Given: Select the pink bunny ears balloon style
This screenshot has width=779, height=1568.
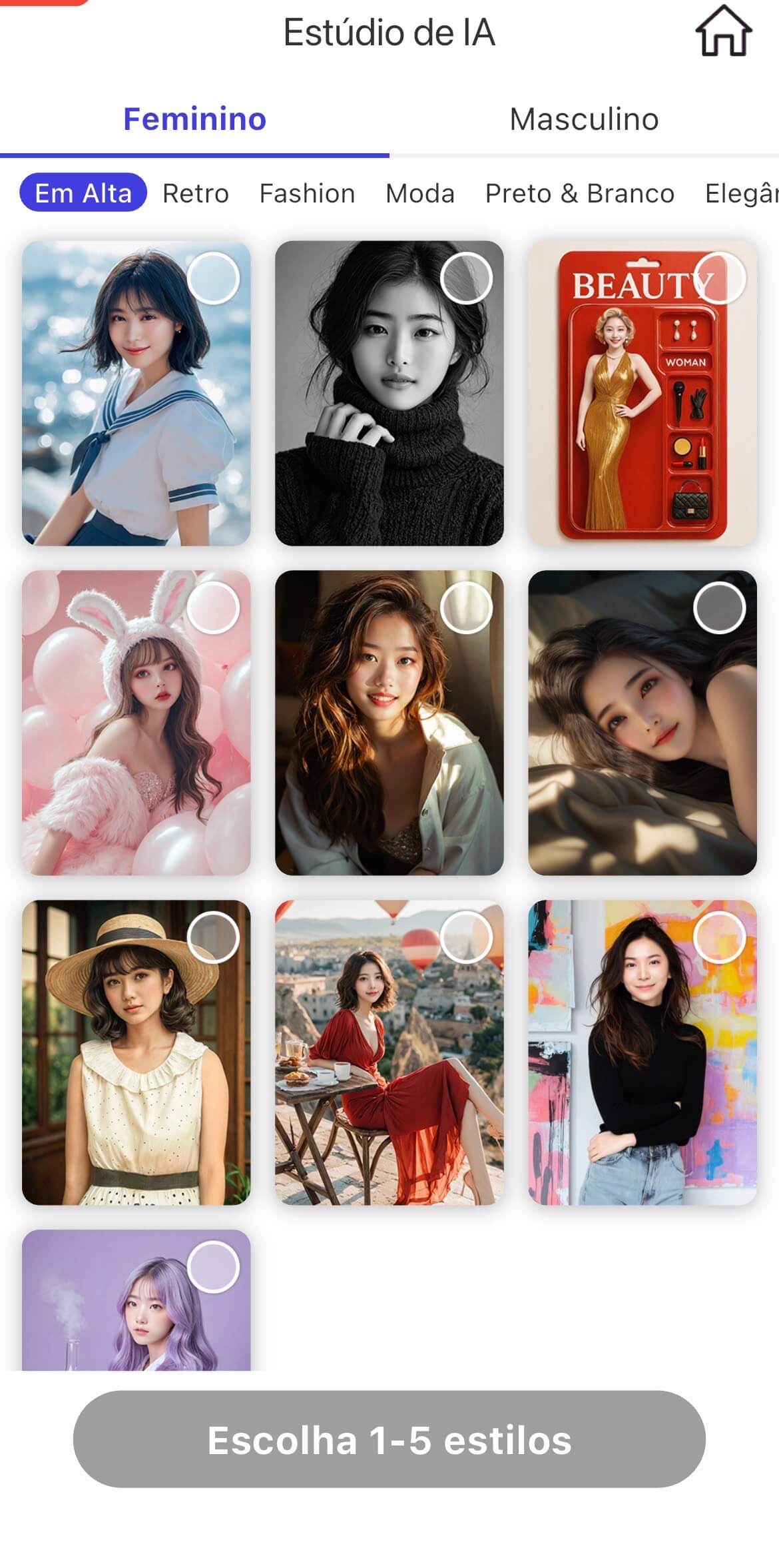Looking at the screenshot, I should pos(136,723).
